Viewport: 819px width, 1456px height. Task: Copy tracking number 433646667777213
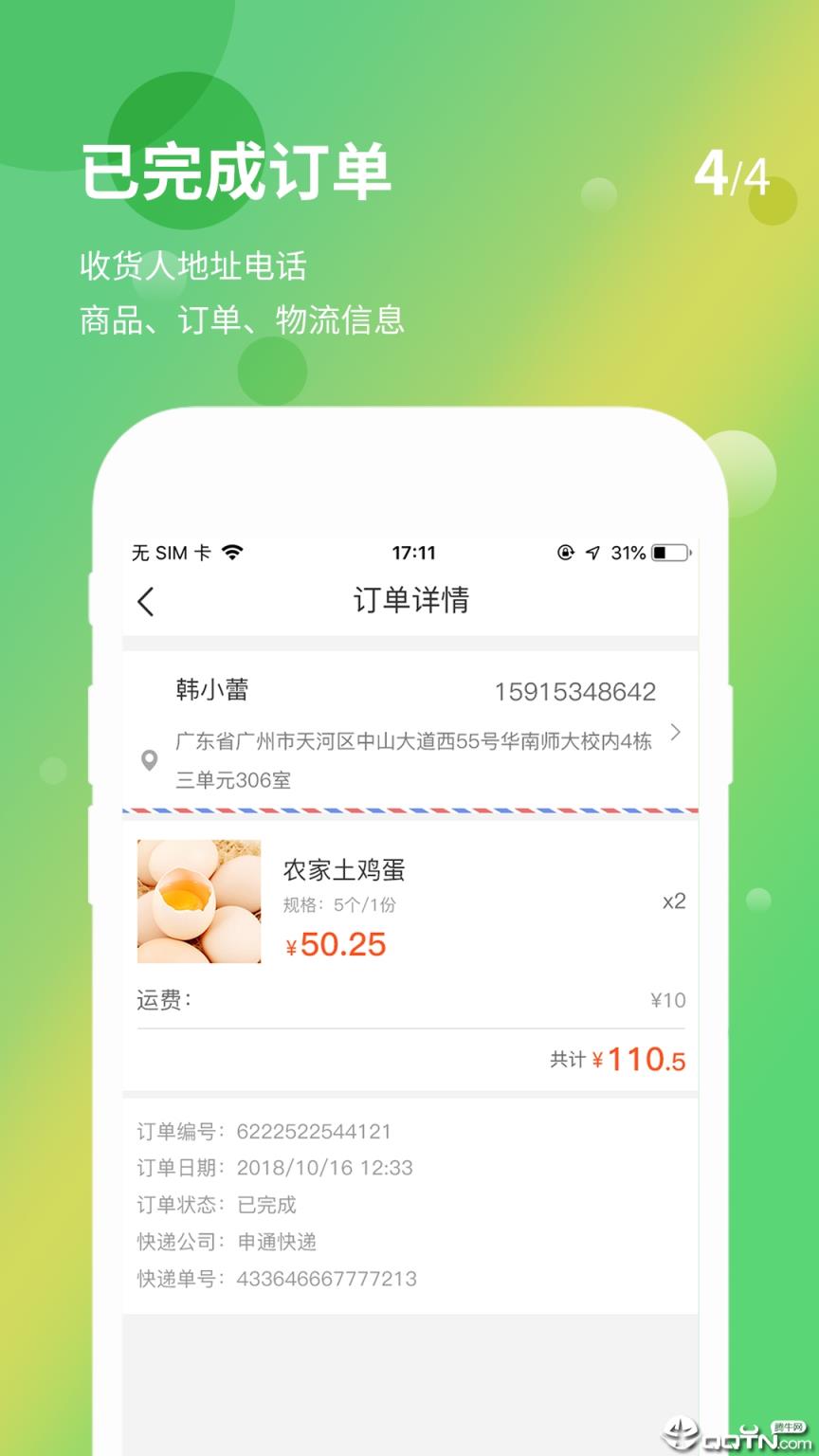coord(327,1279)
